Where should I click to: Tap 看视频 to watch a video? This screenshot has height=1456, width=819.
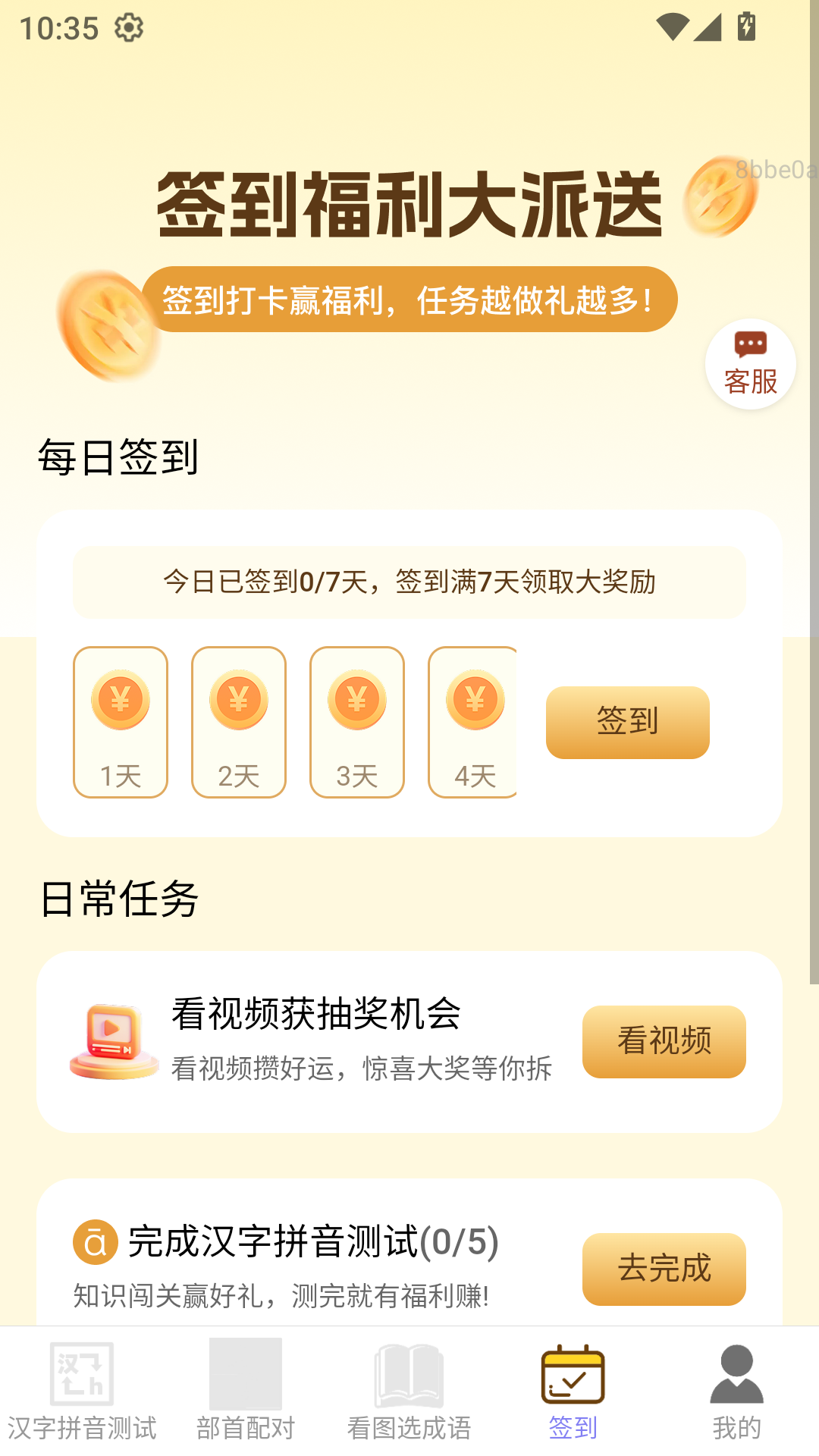click(664, 1043)
